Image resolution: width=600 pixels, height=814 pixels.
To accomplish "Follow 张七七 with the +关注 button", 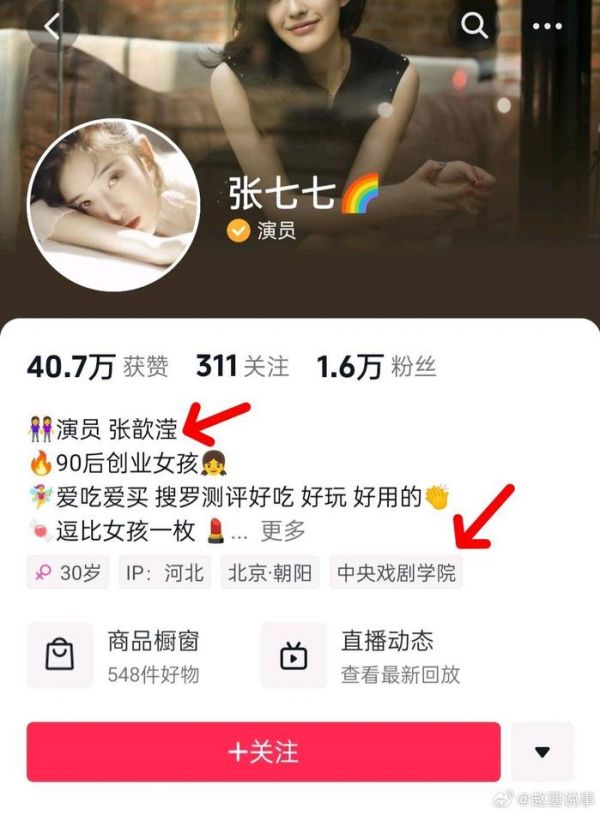I will (x=263, y=751).
